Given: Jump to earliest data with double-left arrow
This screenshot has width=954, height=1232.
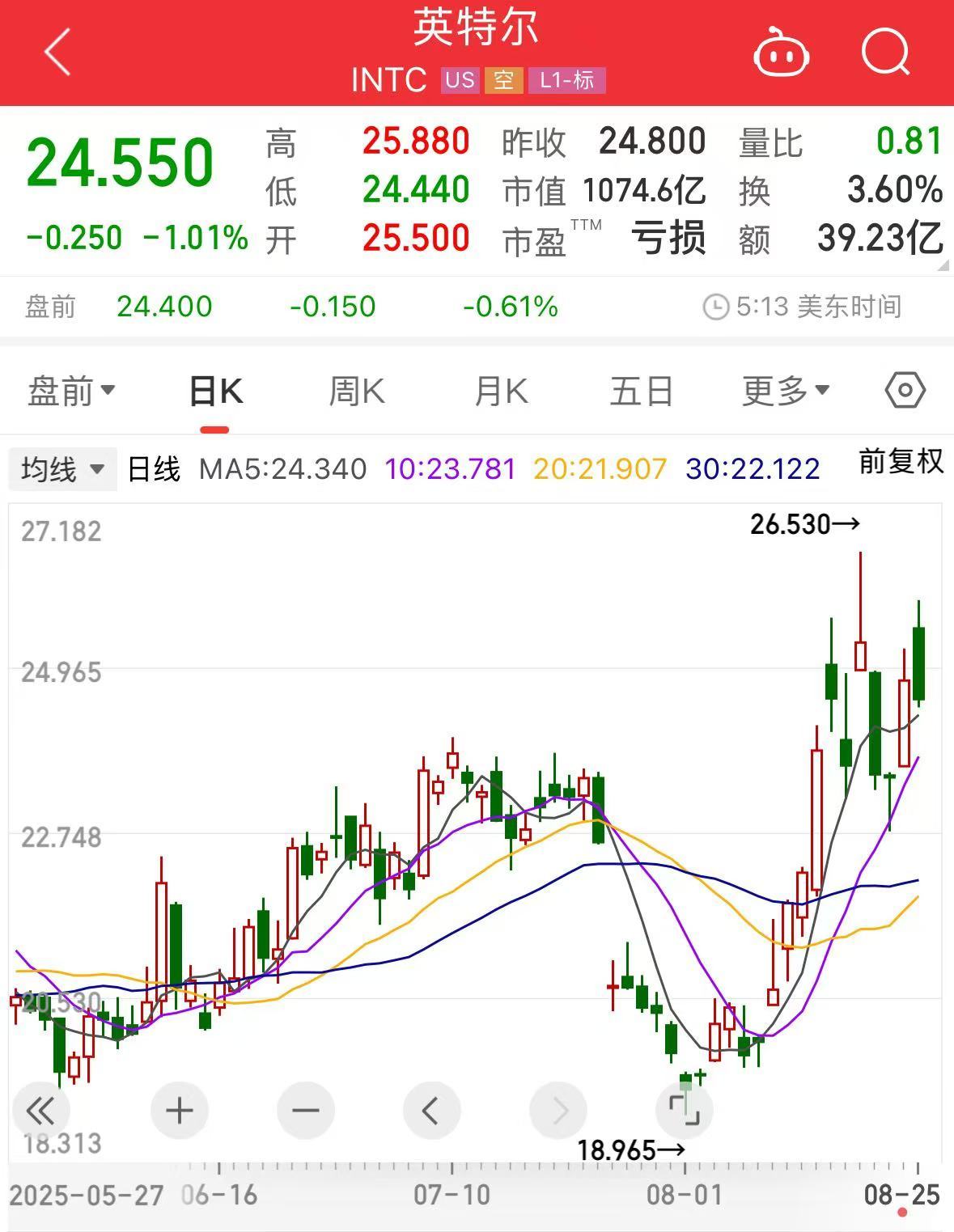Looking at the screenshot, I should coord(40,1111).
